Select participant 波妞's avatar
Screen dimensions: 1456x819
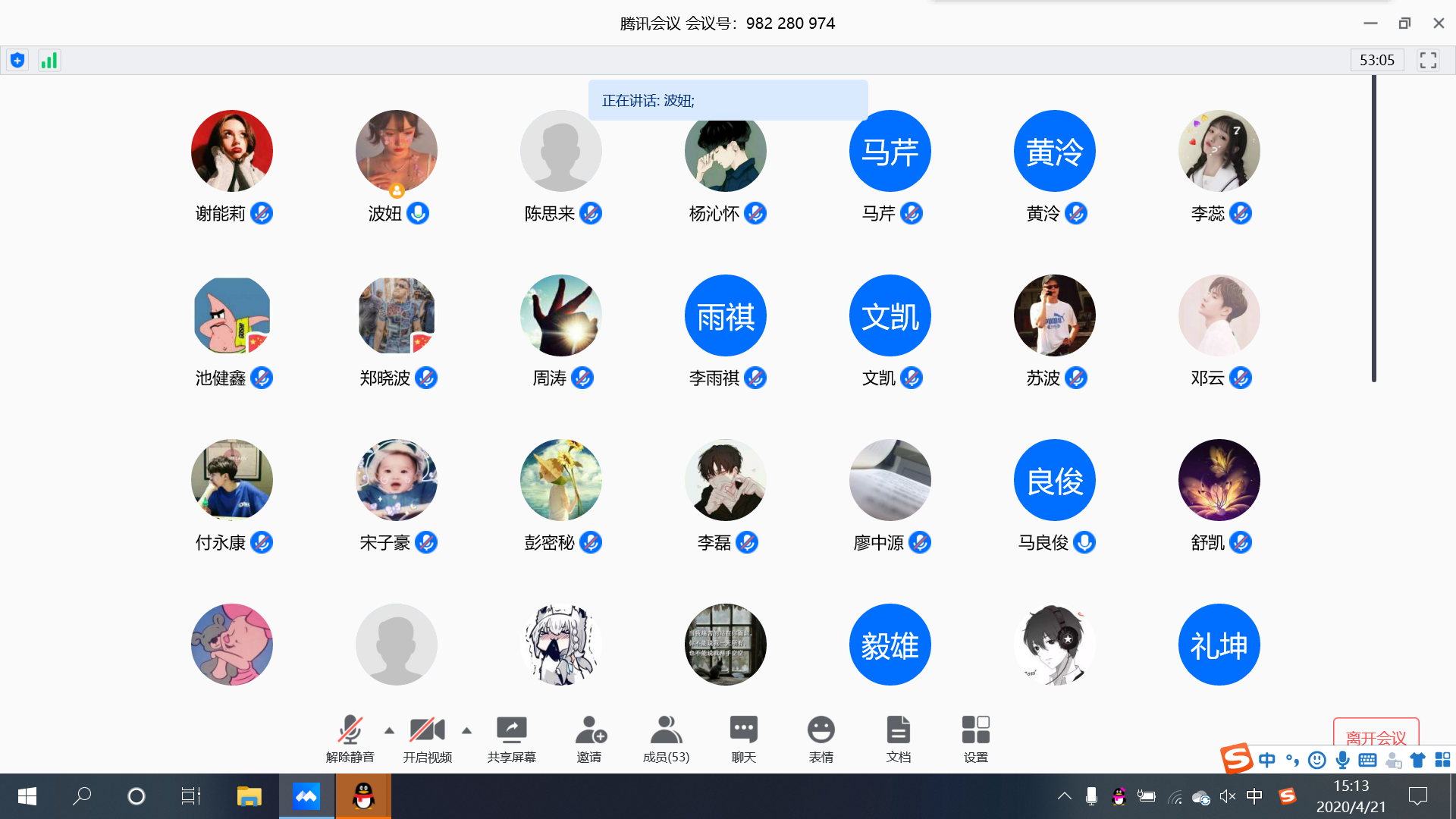(396, 151)
